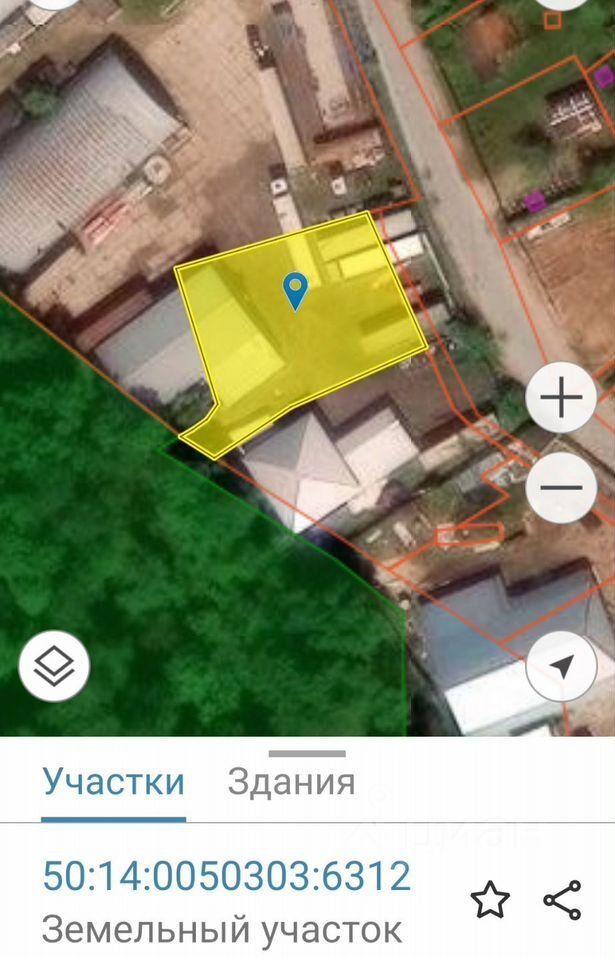Share the land parcel details
The height and width of the screenshot is (960, 615).
[x=562, y=900]
